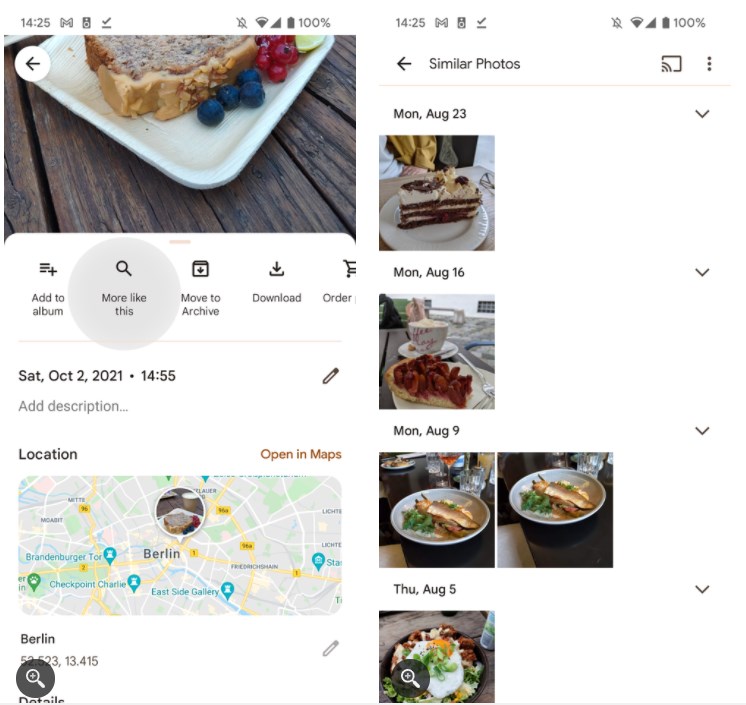Viewport: 746px width, 705px height.
Task: Go back from Similar Photos
Action: (404, 64)
